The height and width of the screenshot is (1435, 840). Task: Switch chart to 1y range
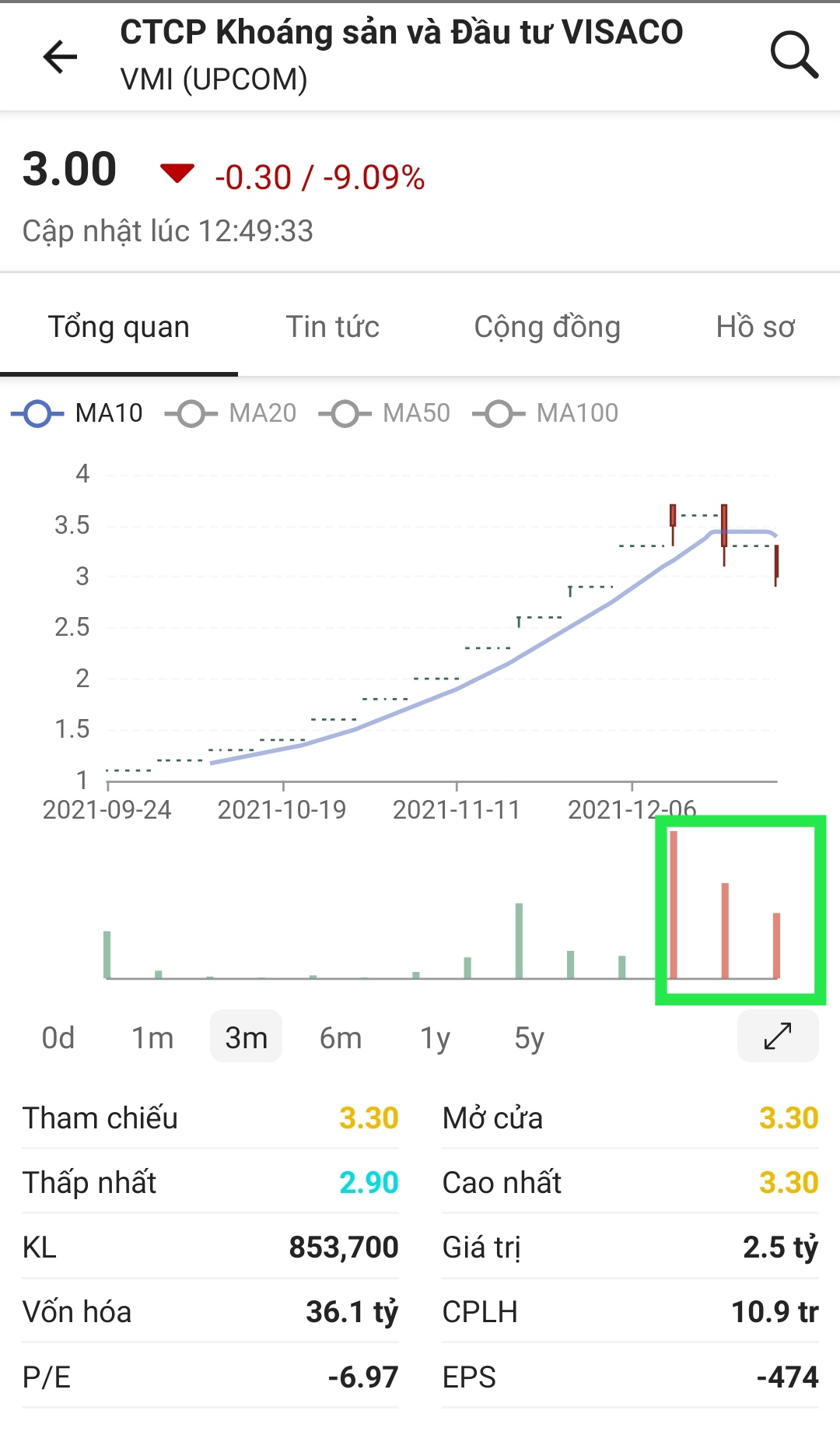pos(435,1037)
